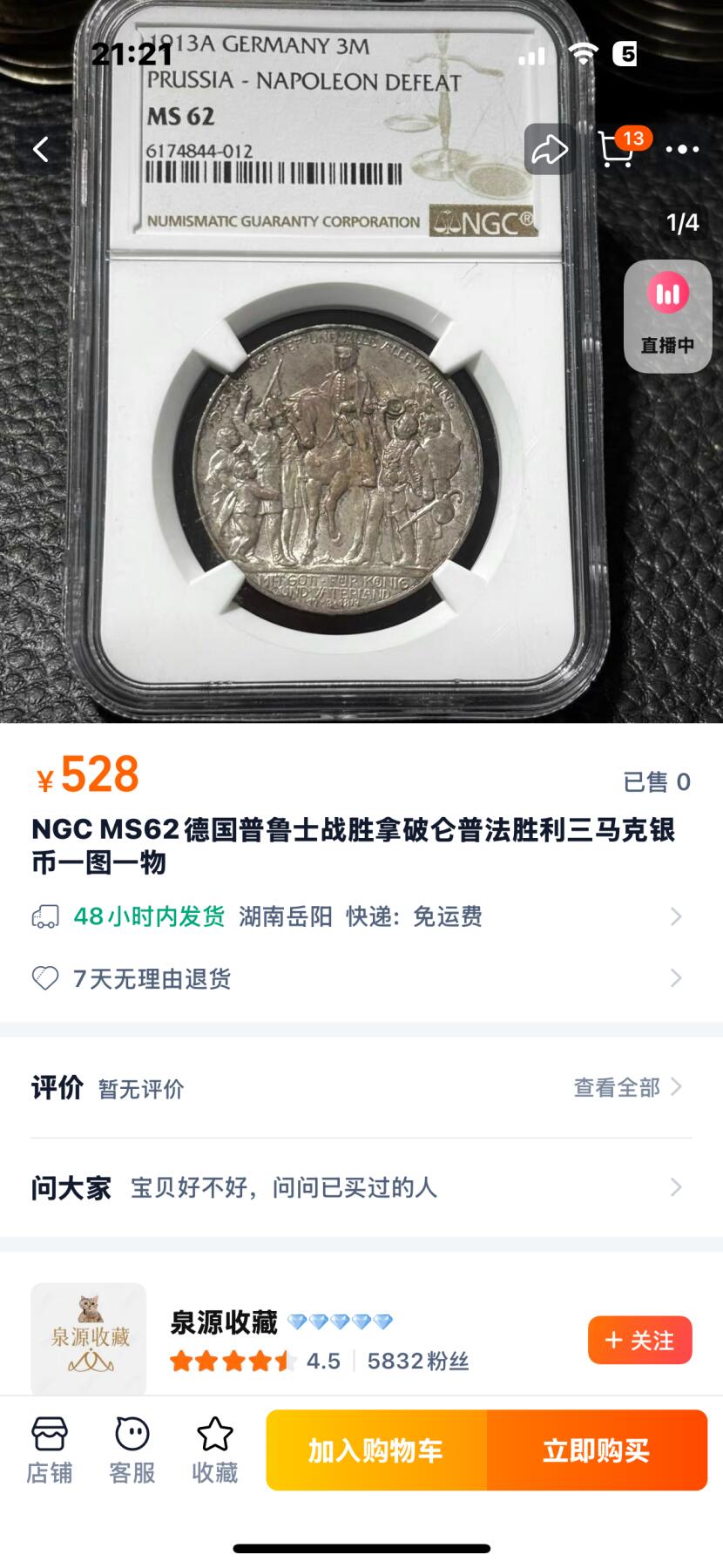Buy now with 立即购买
Image resolution: width=723 pixels, height=1568 pixels.
pos(597,1450)
